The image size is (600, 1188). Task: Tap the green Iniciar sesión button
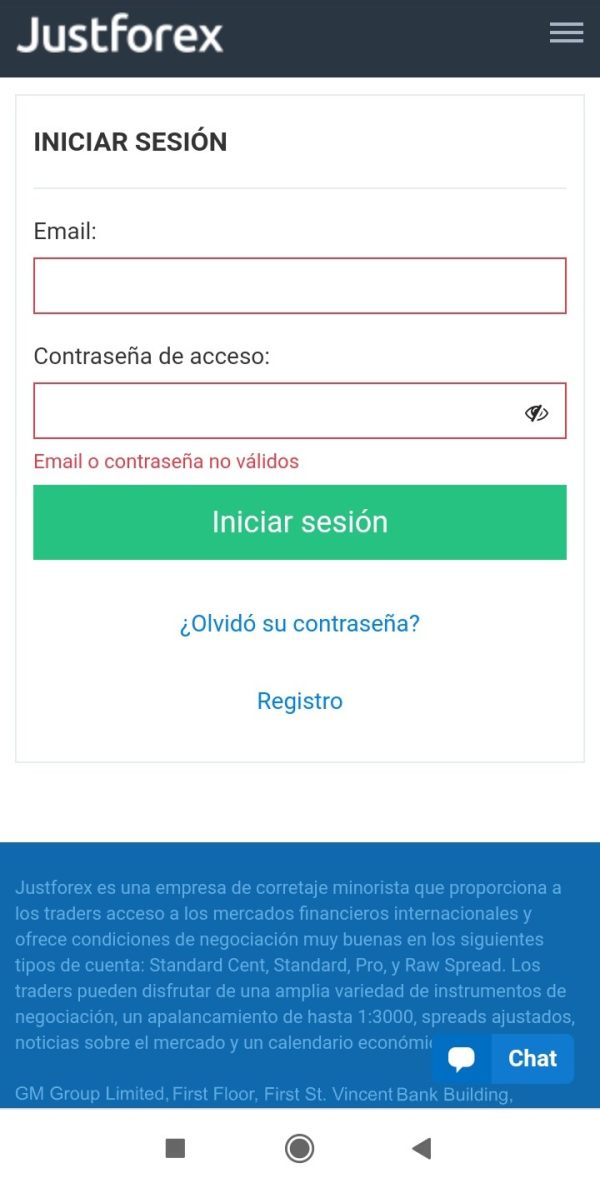click(299, 522)
